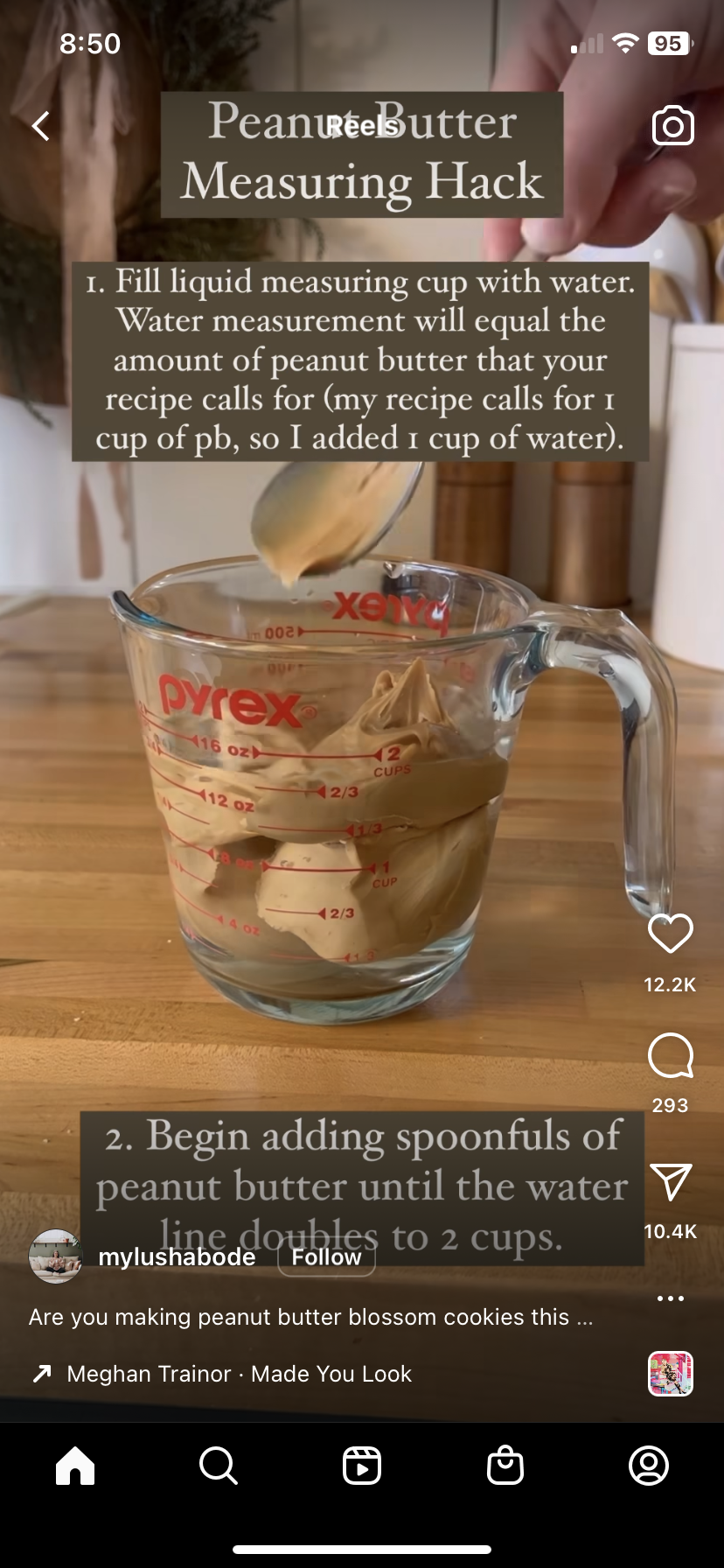Screen dimensions: 724x1568
Task: Tap the audio cover thumbnail
Action: (x=671, y=1374)
